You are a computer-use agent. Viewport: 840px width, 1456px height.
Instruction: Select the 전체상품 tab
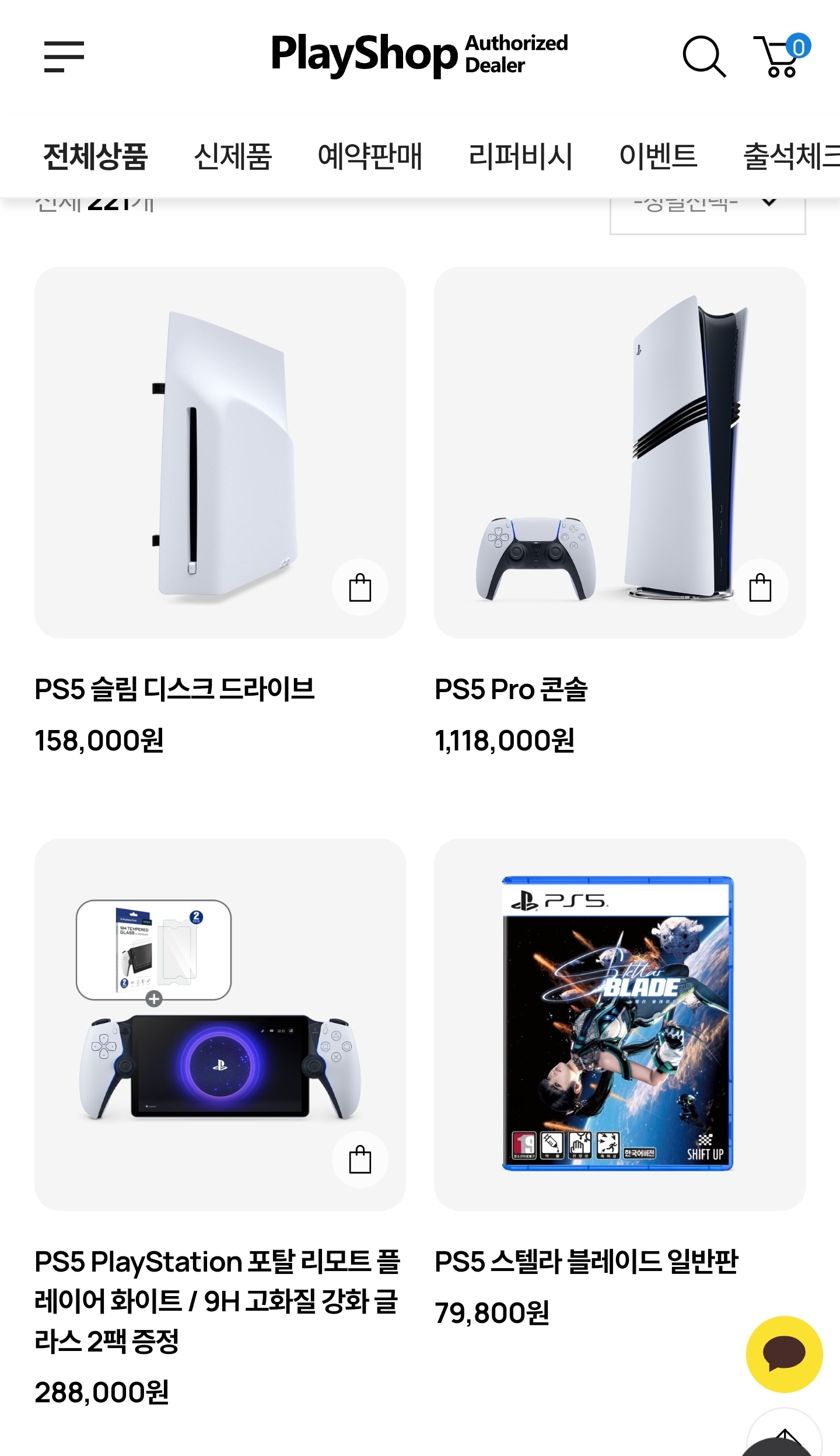96,156
